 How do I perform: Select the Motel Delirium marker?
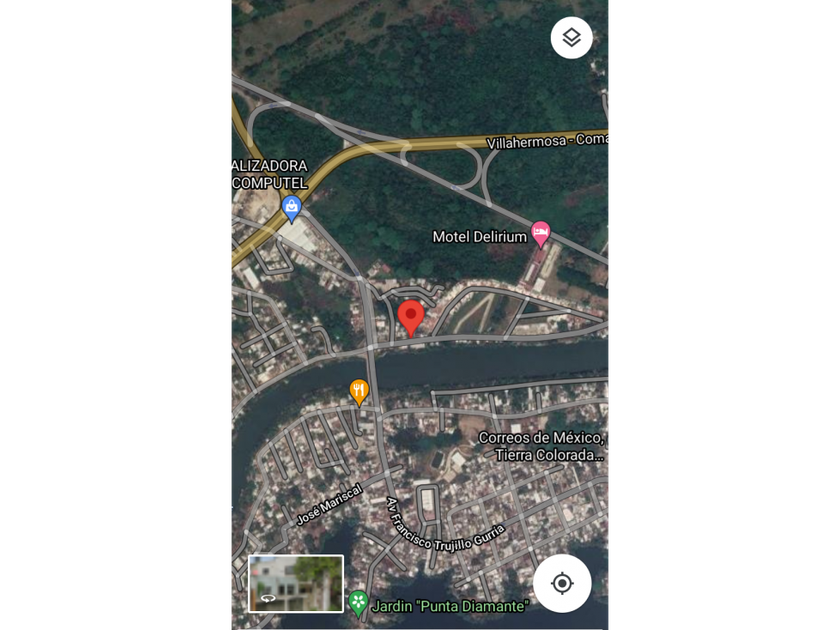[540, 234]
